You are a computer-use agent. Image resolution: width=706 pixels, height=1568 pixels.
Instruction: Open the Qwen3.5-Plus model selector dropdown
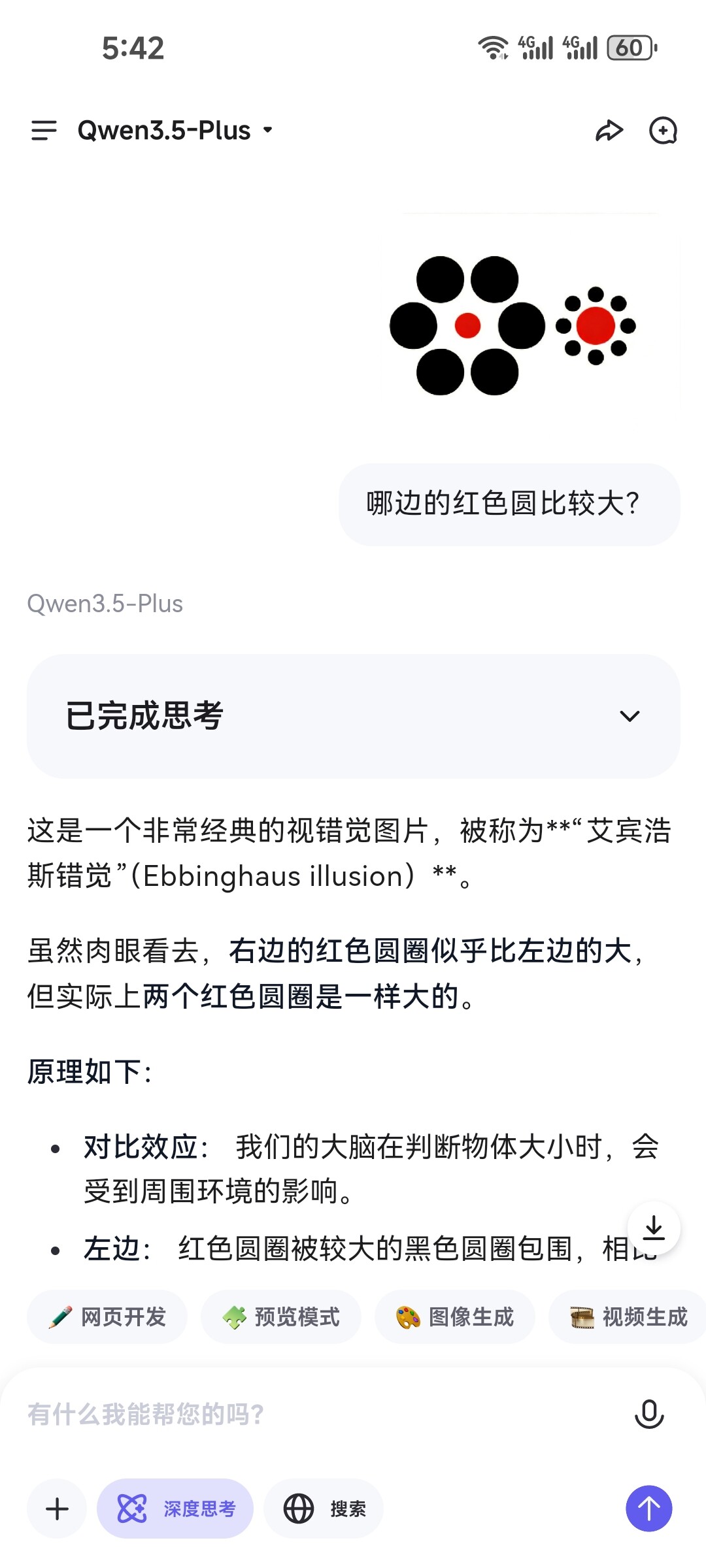(175, 131)
